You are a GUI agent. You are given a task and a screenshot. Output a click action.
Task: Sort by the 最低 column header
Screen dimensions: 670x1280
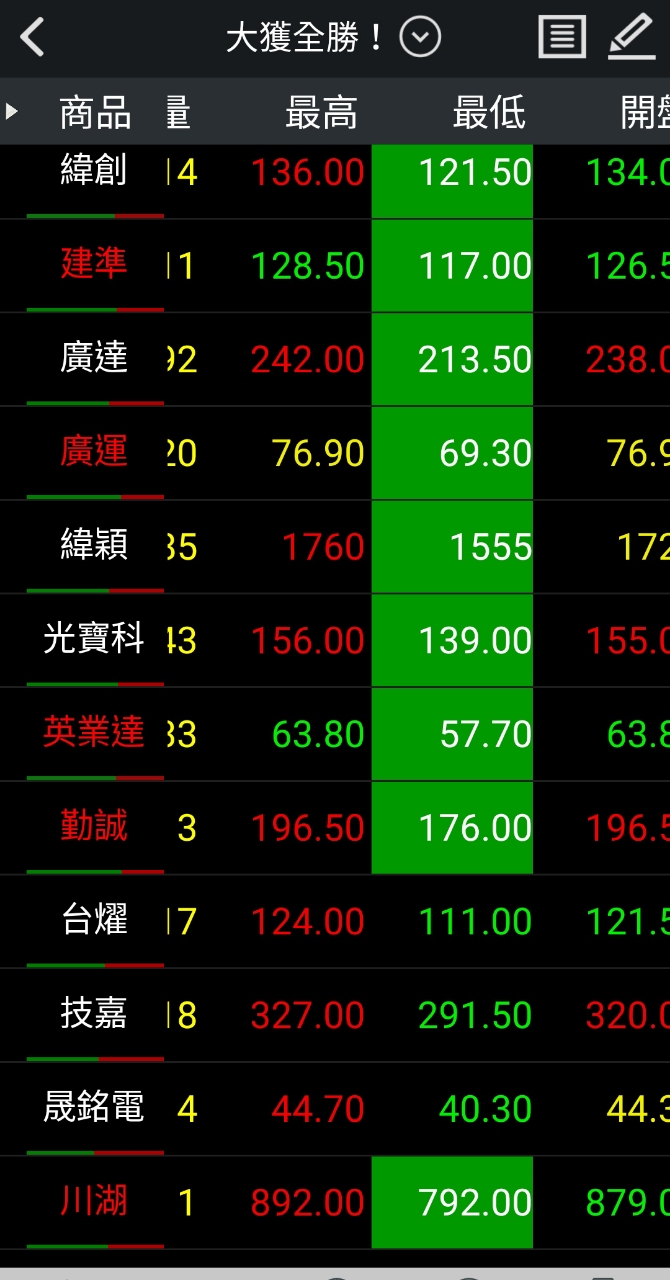pos(489,112)
